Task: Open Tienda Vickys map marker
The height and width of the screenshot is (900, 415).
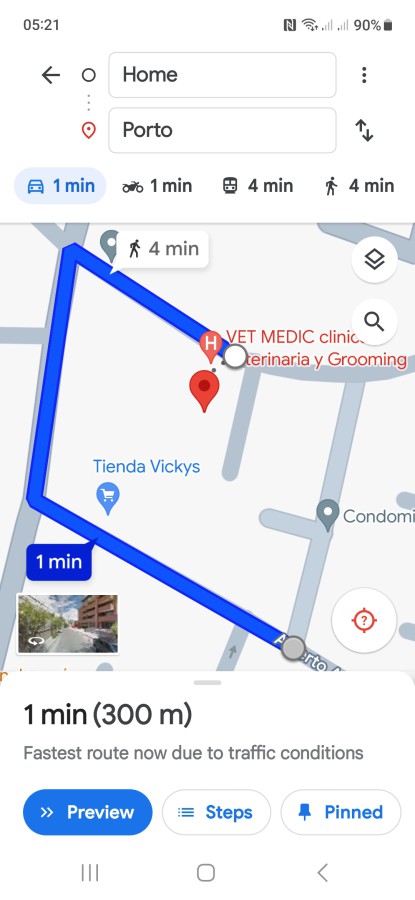Action: pyautogui.click(x=108, y=497)
